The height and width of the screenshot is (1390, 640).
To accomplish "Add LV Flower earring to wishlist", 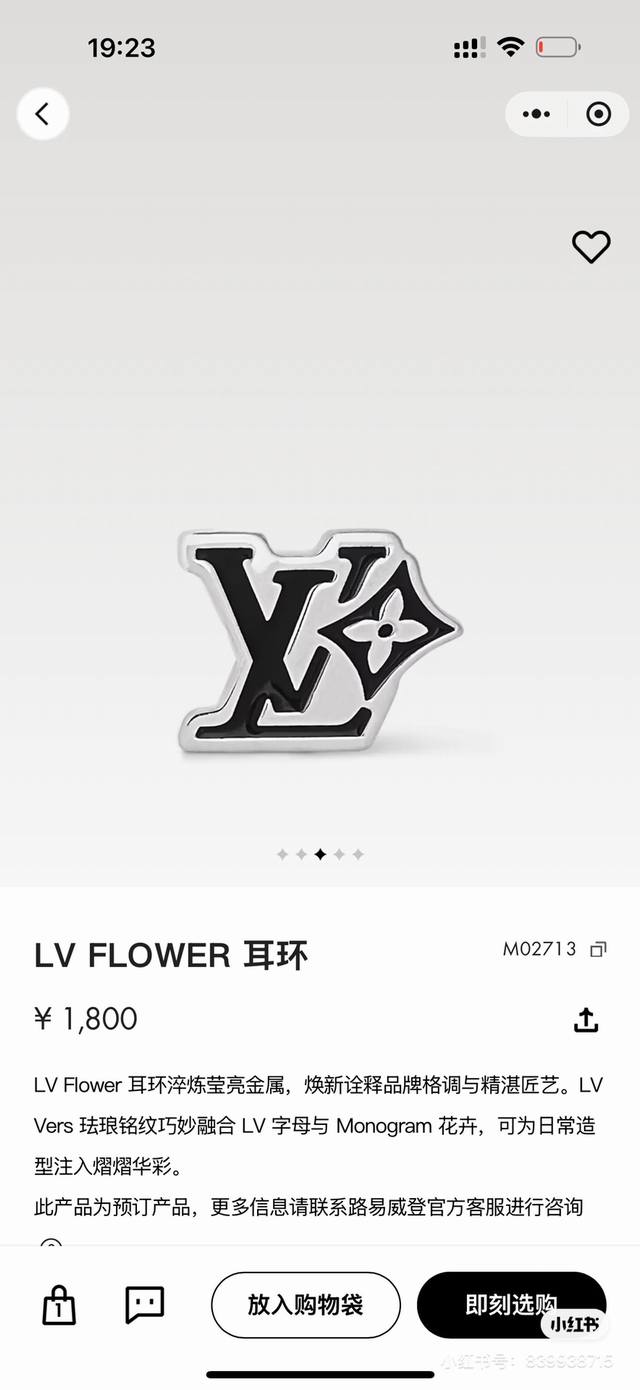I will [x=590, y=246].
